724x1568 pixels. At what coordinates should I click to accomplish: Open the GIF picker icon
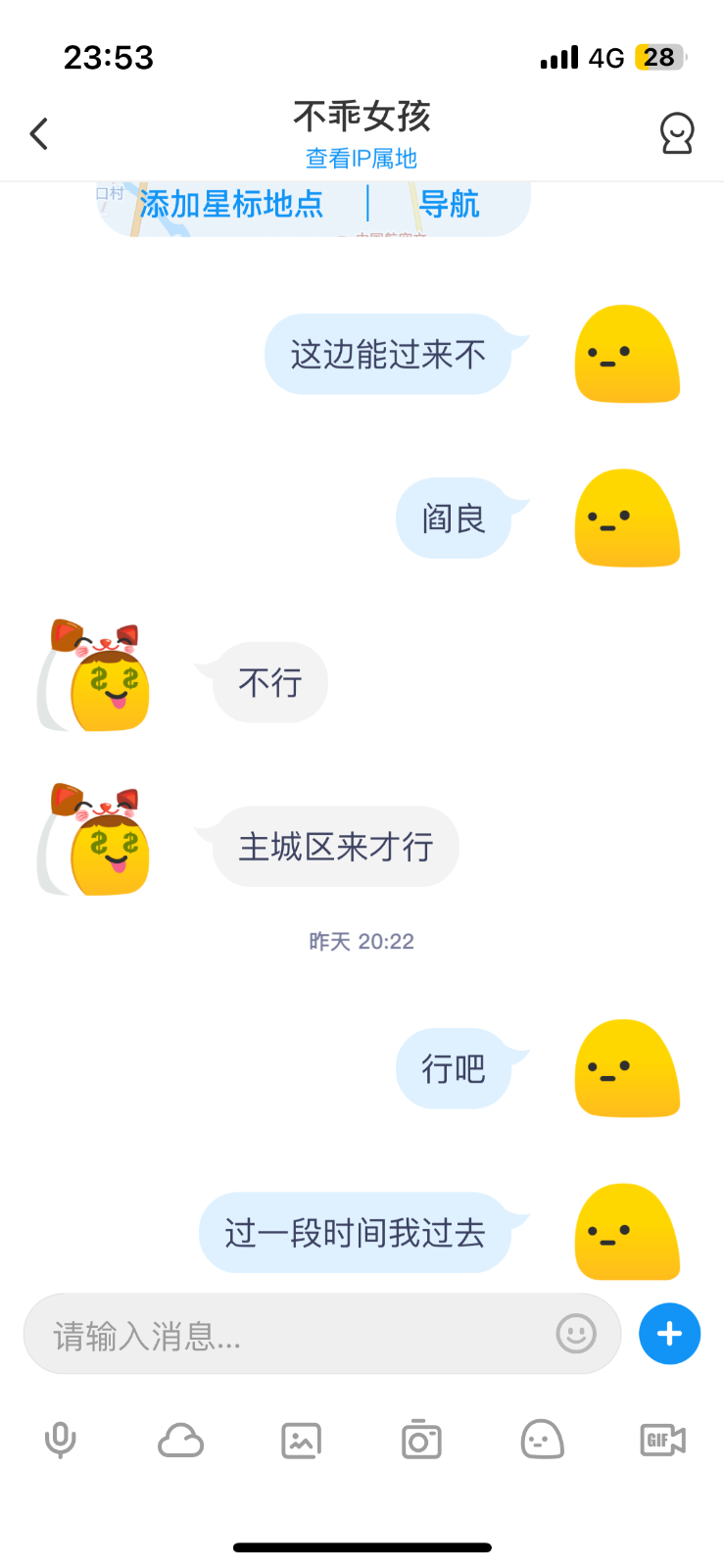pos(661,1440)
